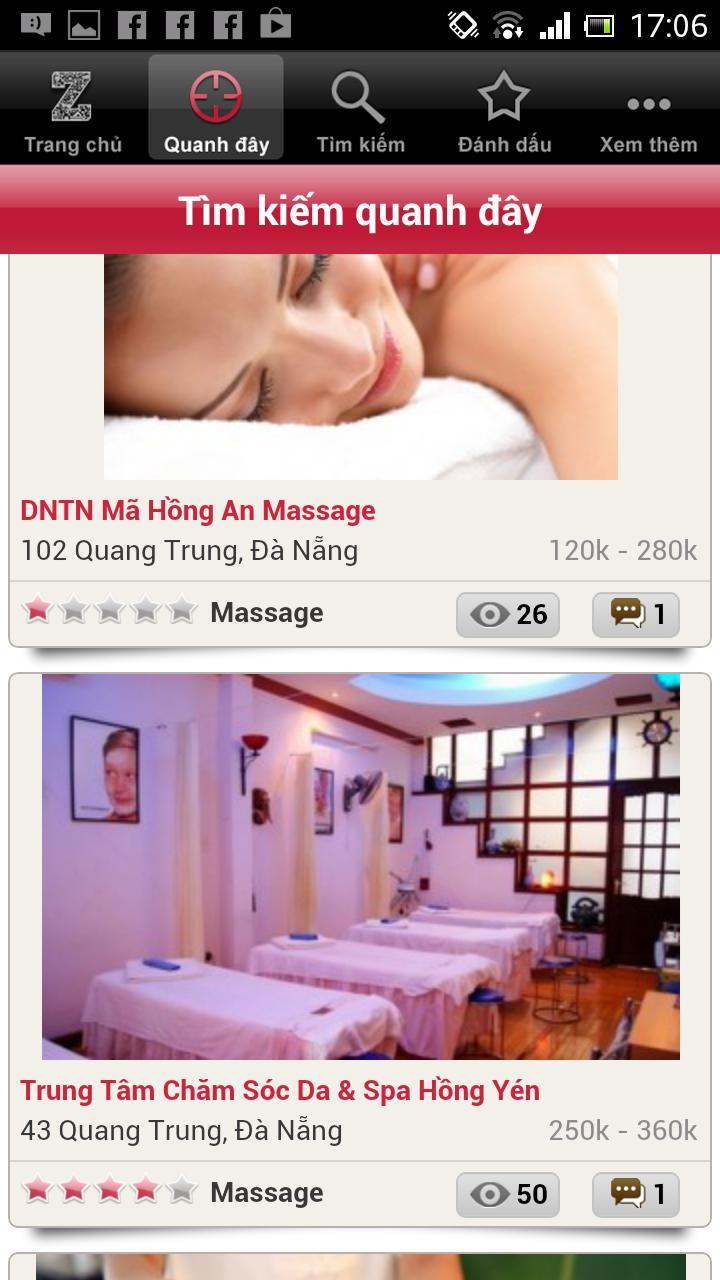Tap the 26 views button on Hồng An
Viewport: 720px width, 1280px height.
point(507,614)
